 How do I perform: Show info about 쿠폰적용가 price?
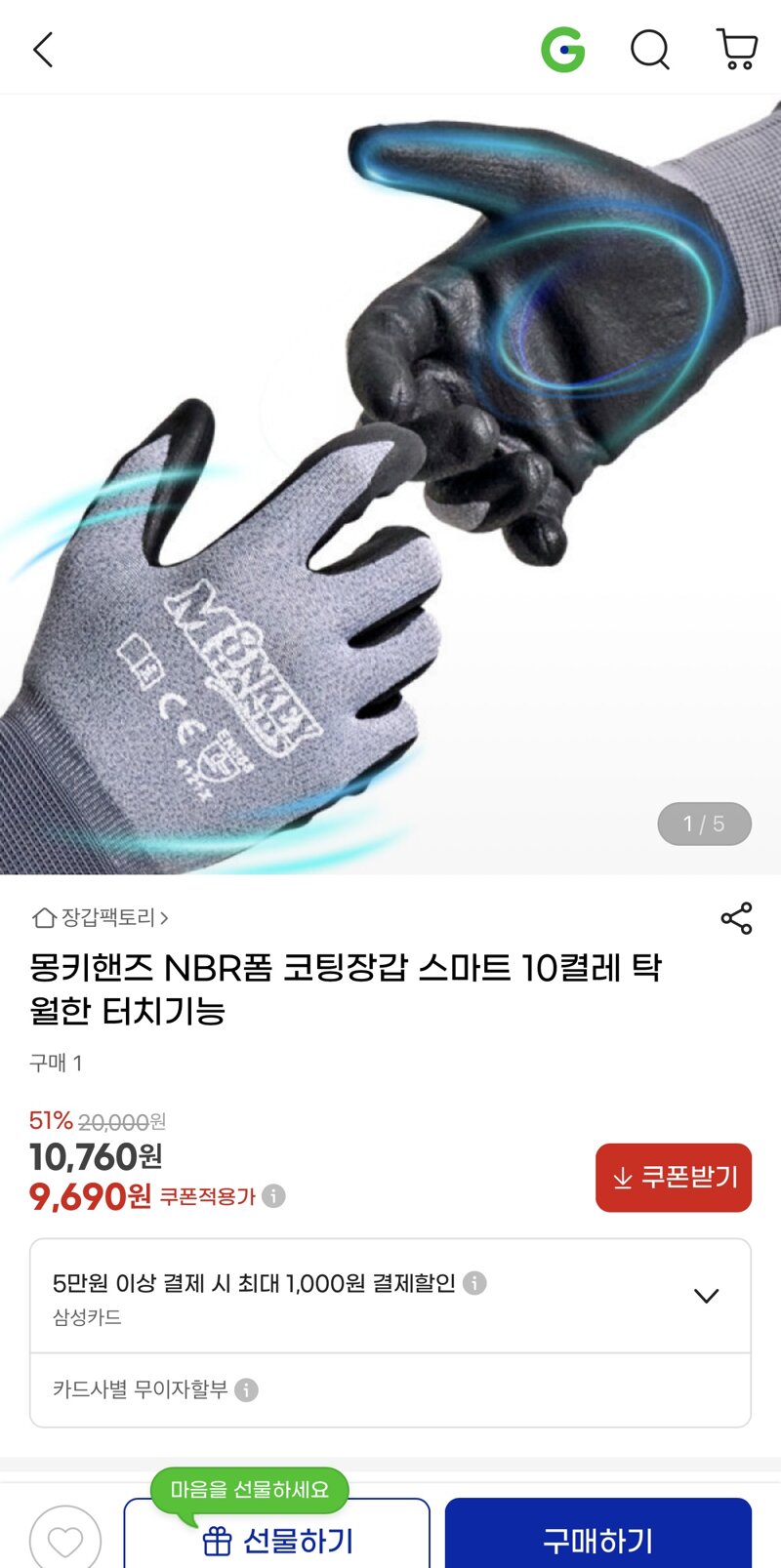[274, 1195]
